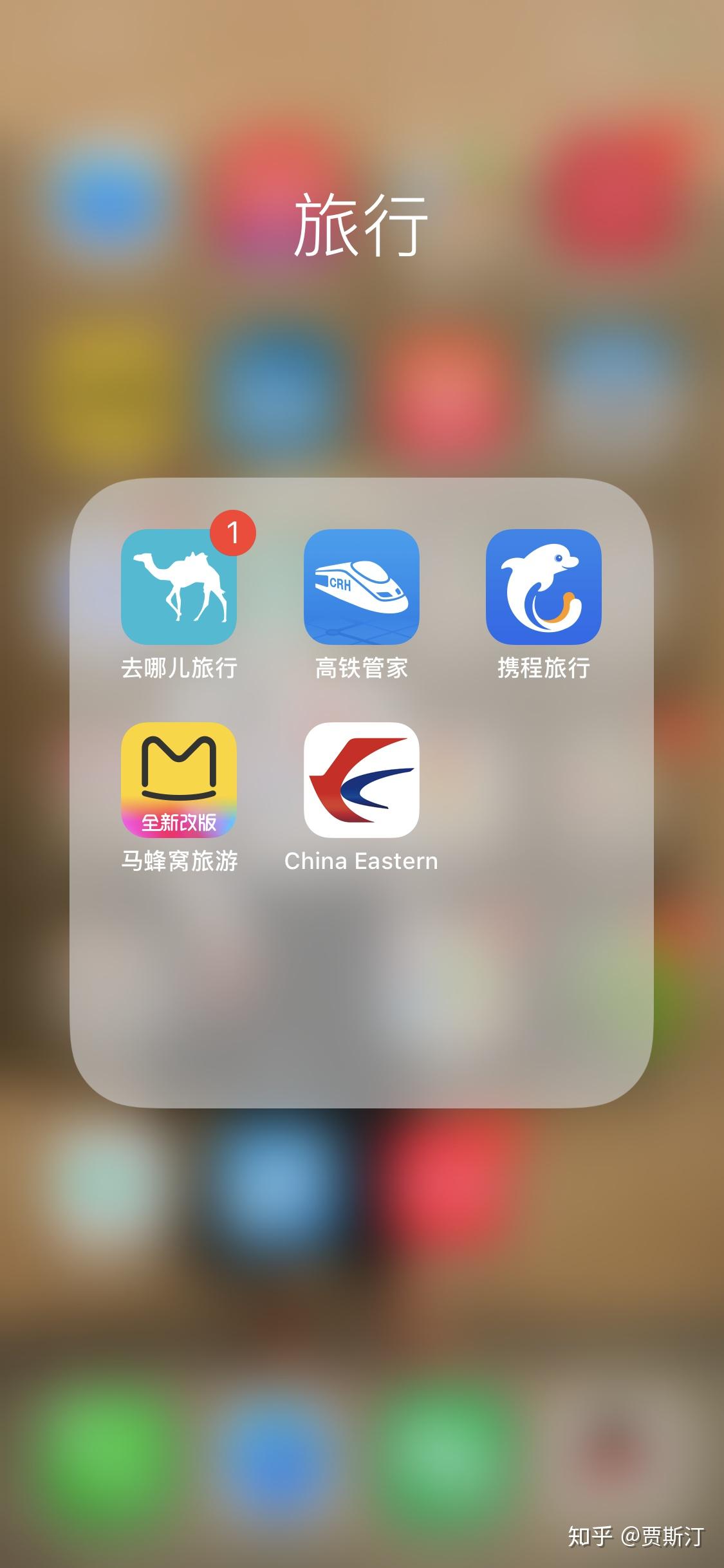Open the China Eastern app
This screenshot has height=1568, width=724.
(361, 779)
